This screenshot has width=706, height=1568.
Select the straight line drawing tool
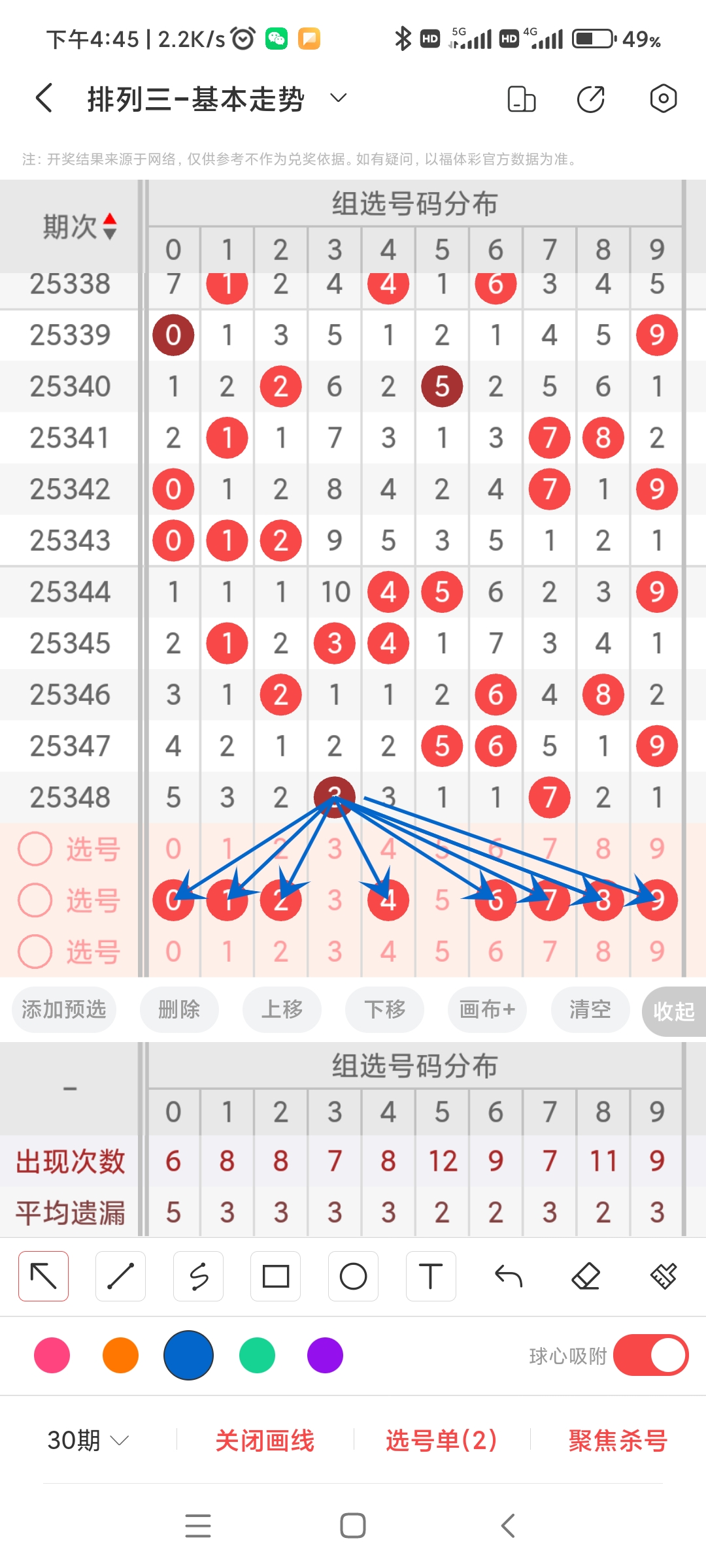pyautogui.click(x=121, y=1275)
